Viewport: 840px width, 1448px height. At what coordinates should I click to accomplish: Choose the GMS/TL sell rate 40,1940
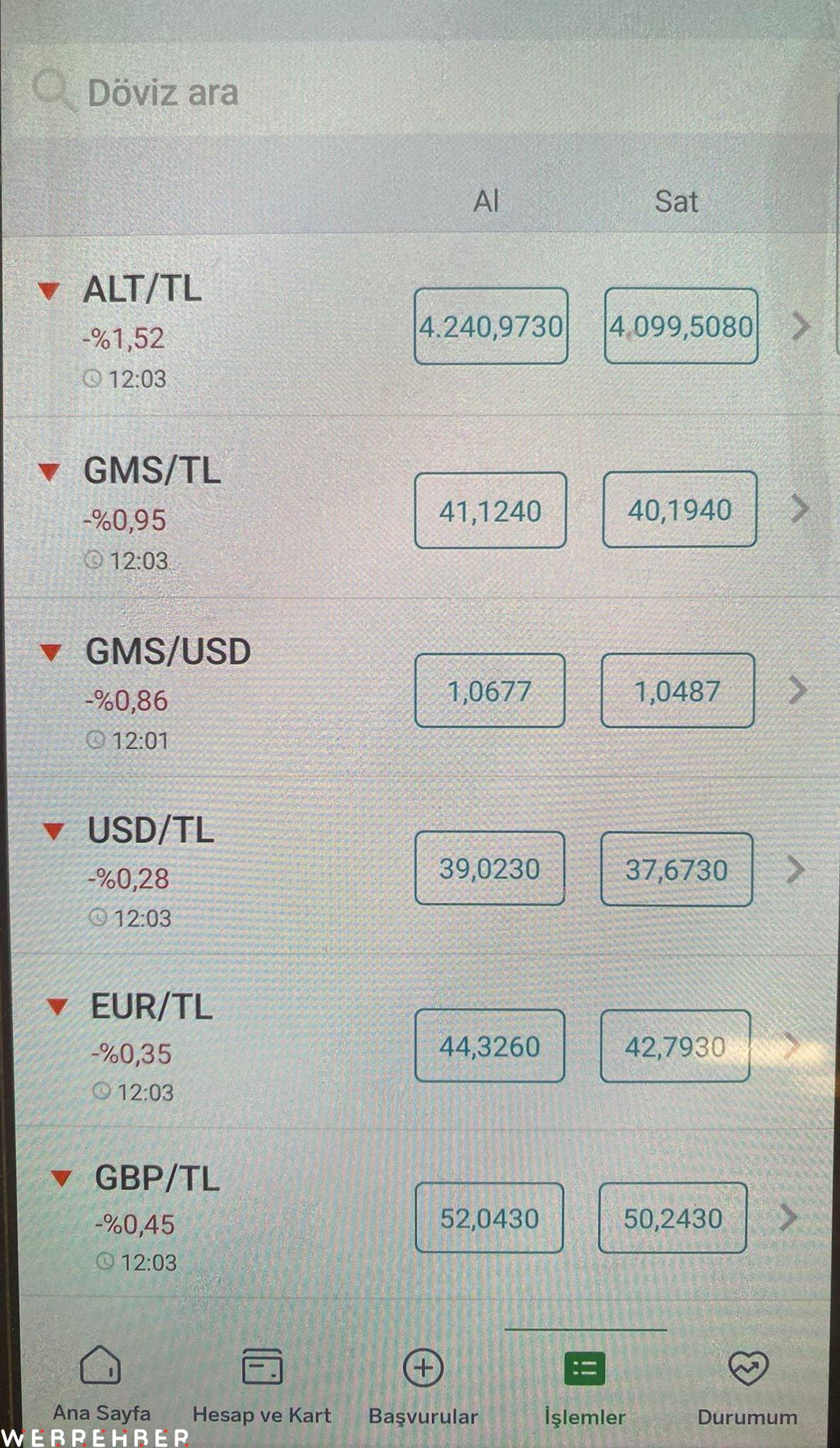pyautogui.click(x=679, y=509)
